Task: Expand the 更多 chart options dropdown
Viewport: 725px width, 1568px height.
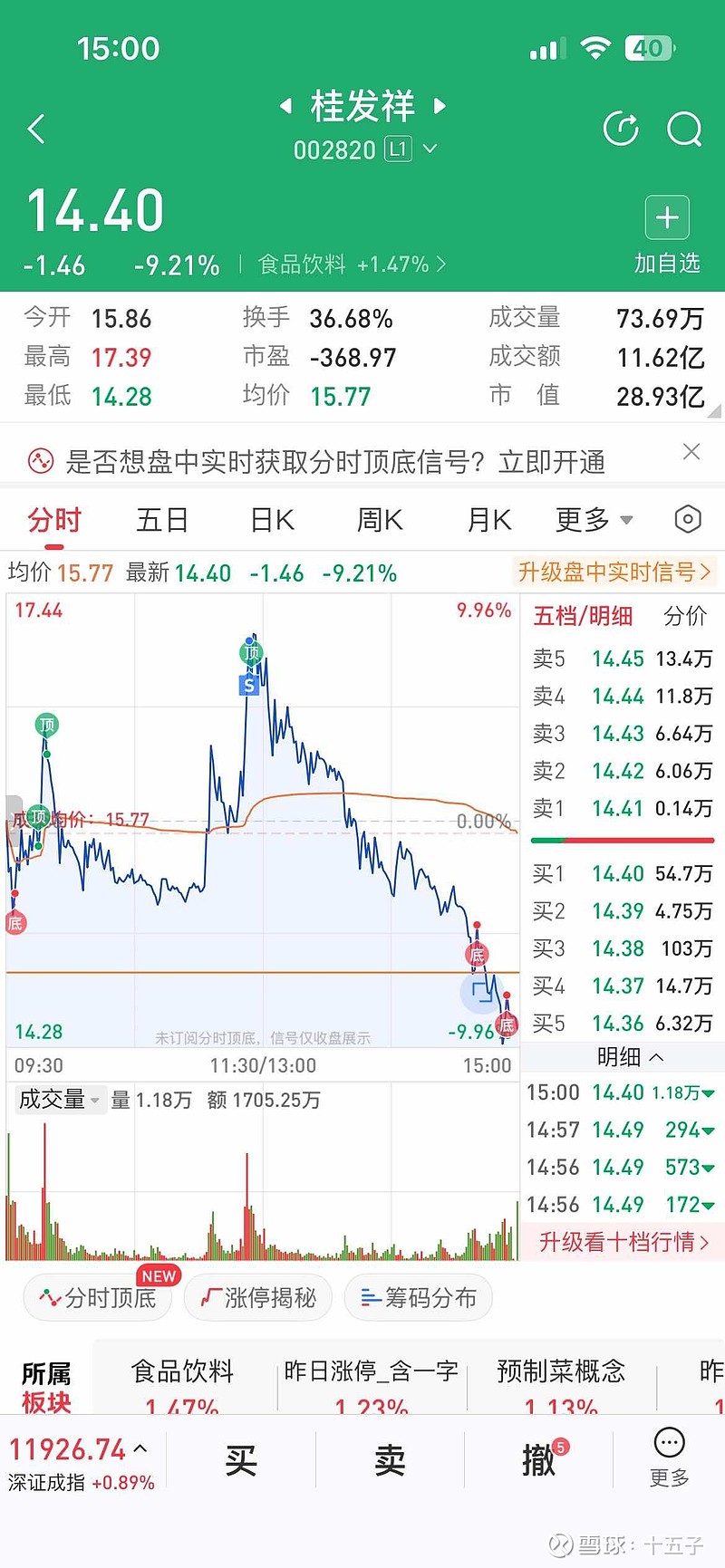Action: pyautogui.click(x=594, y=520)
